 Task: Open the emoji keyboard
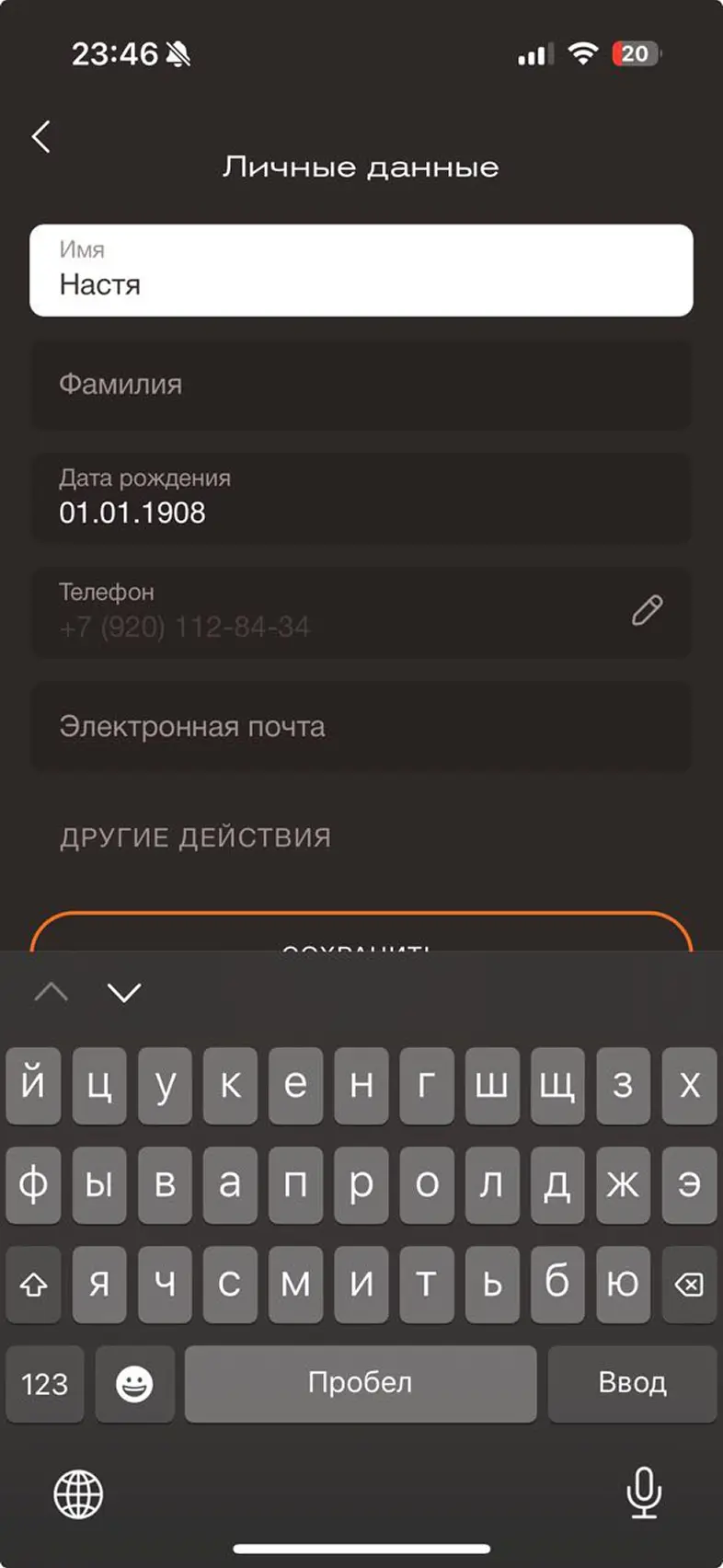point(134,1384)
